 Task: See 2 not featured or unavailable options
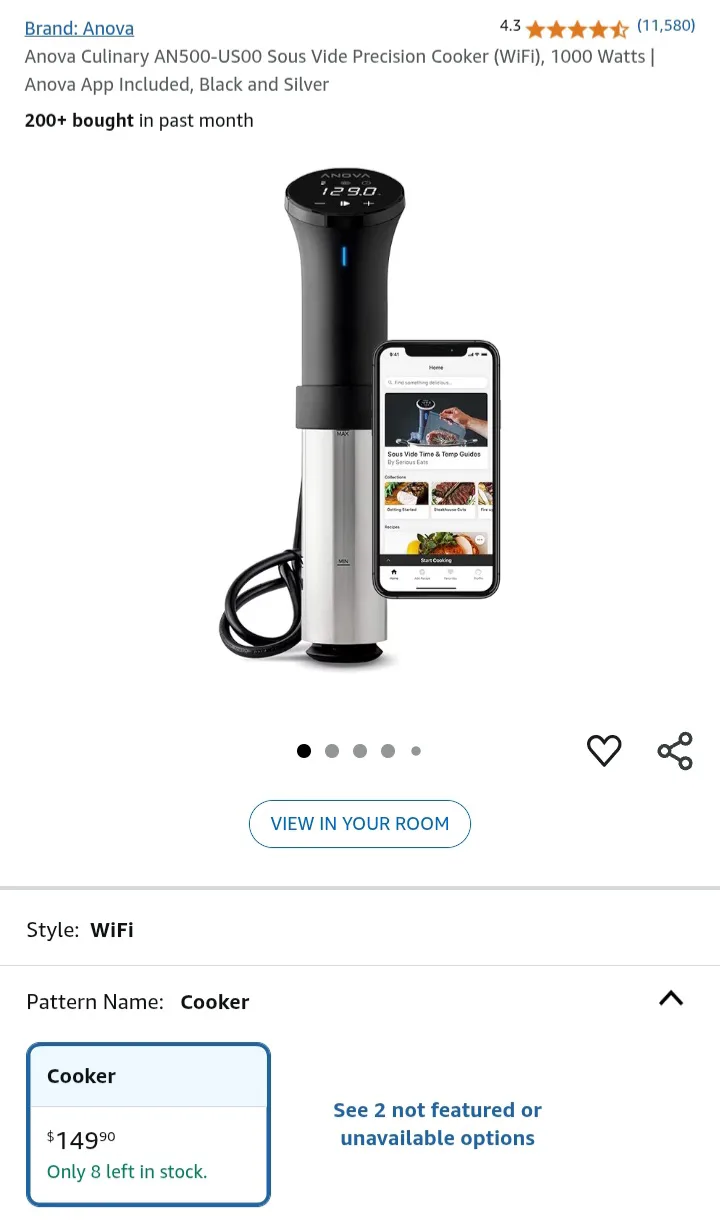click(437, 1123)
